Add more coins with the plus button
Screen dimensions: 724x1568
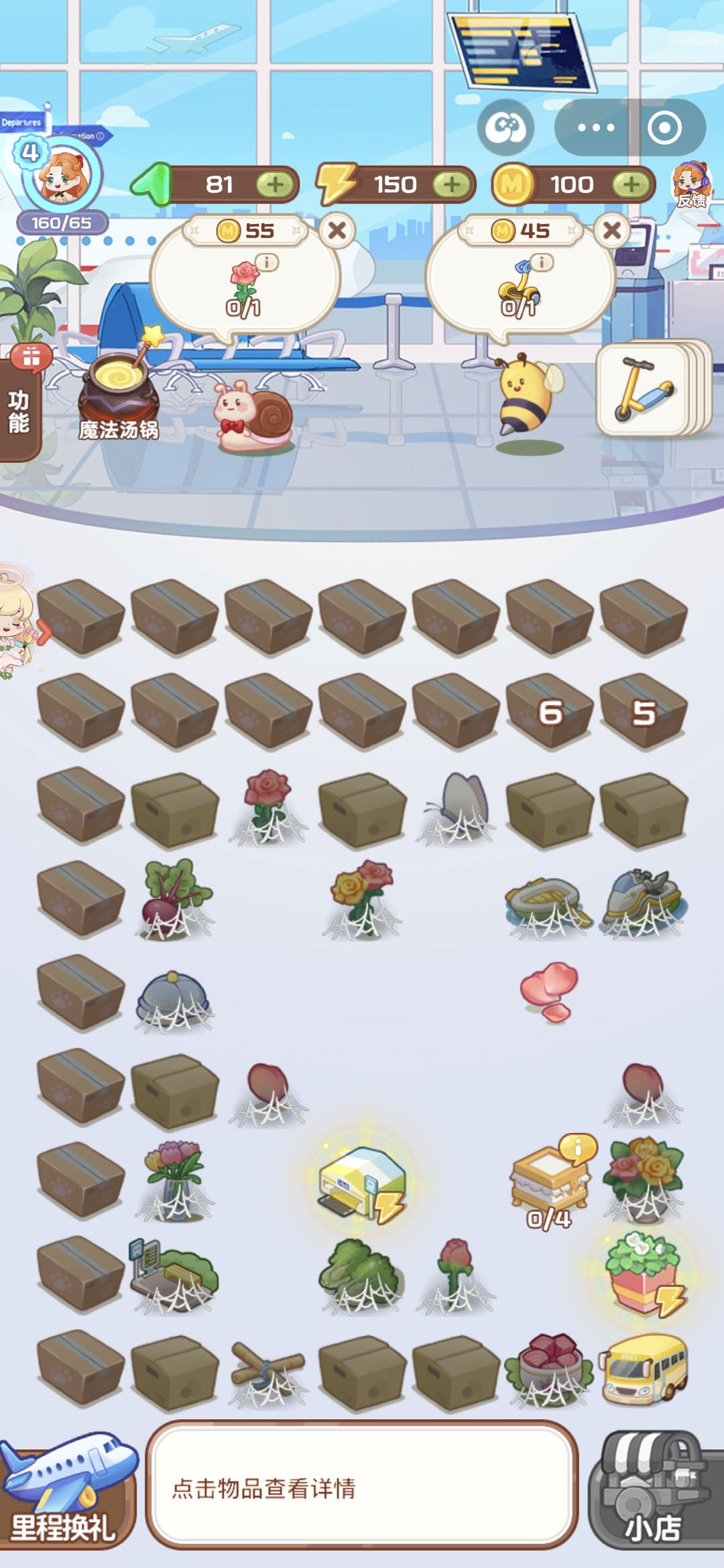click(x=631, y=184)
